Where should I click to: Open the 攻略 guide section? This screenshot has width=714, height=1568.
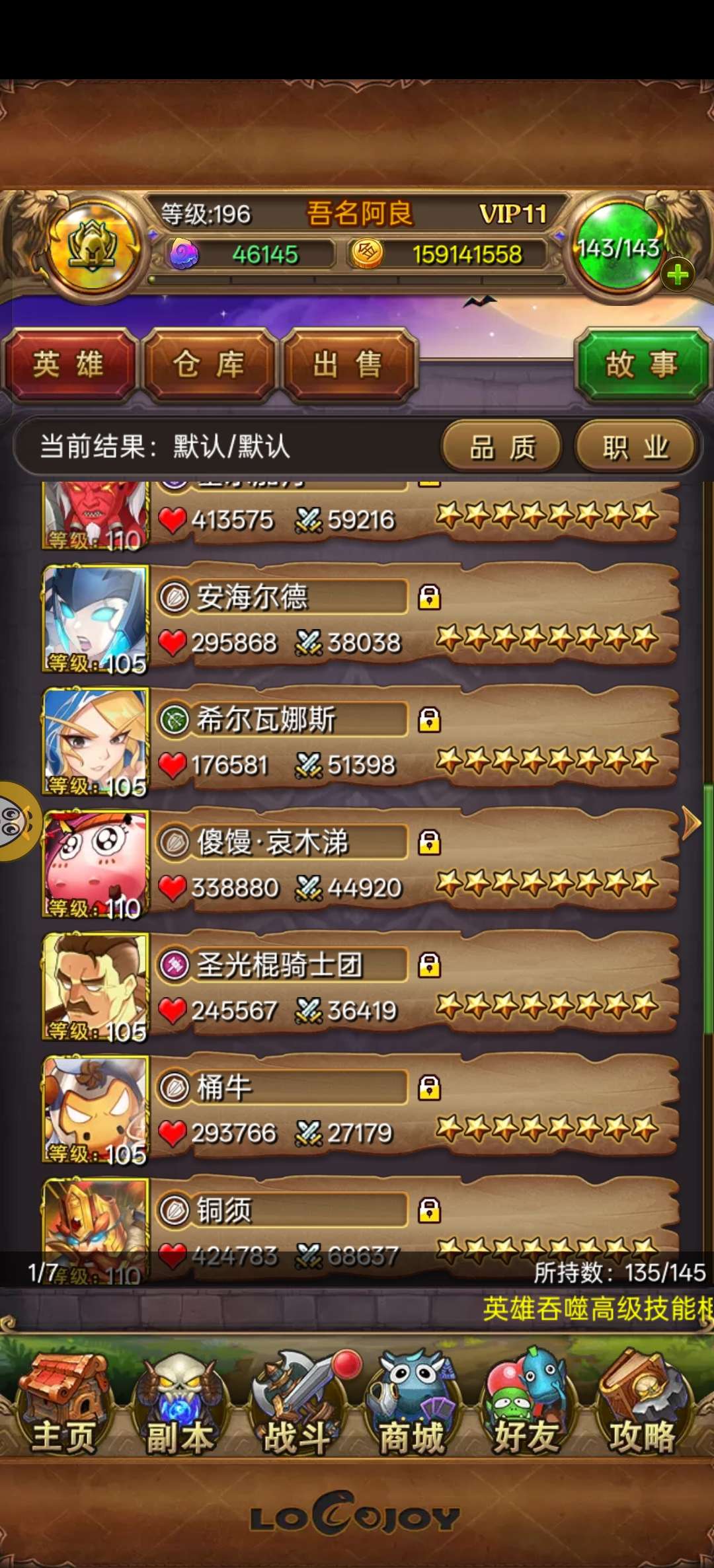[x=641, y=1404]
